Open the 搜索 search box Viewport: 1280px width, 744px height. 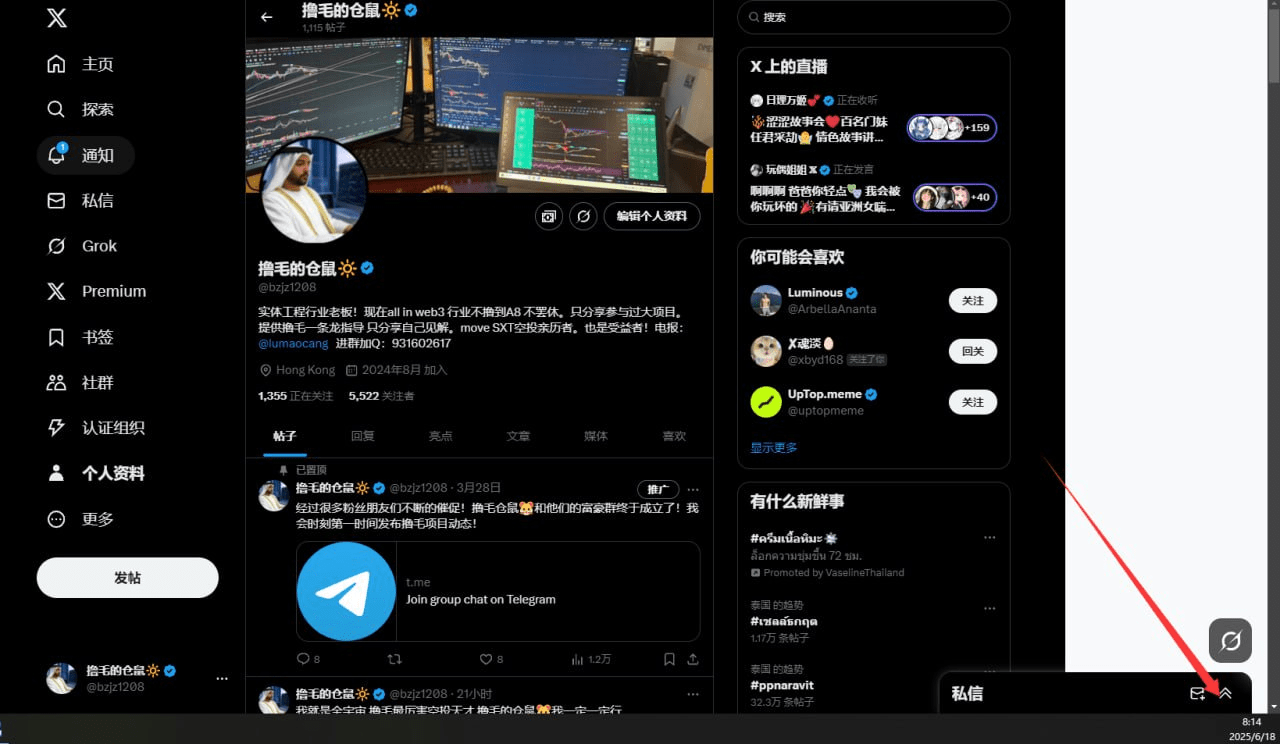click(873, 17)
